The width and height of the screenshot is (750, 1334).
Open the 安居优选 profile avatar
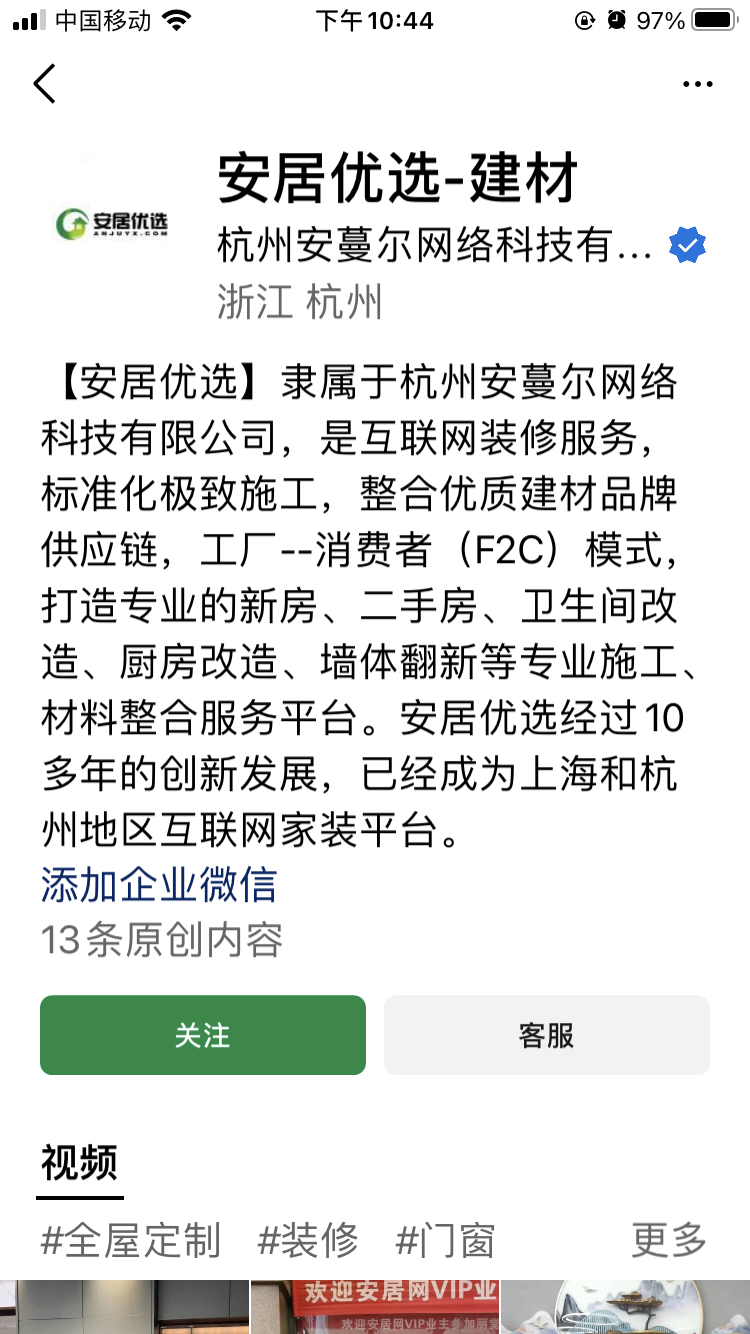pyautogui.click(x=112, y=225)
